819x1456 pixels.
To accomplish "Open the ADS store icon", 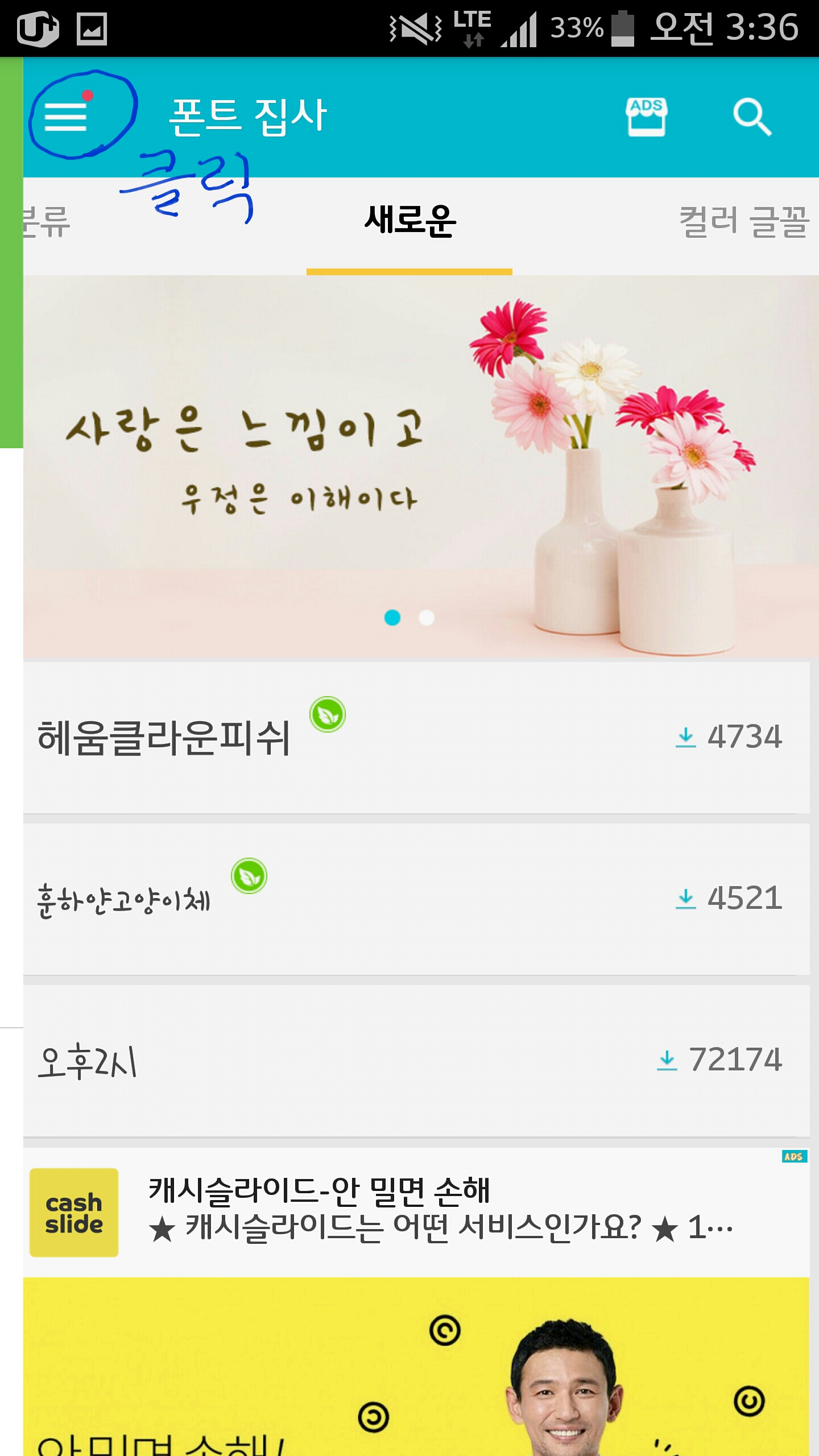I will pos(646,117).
